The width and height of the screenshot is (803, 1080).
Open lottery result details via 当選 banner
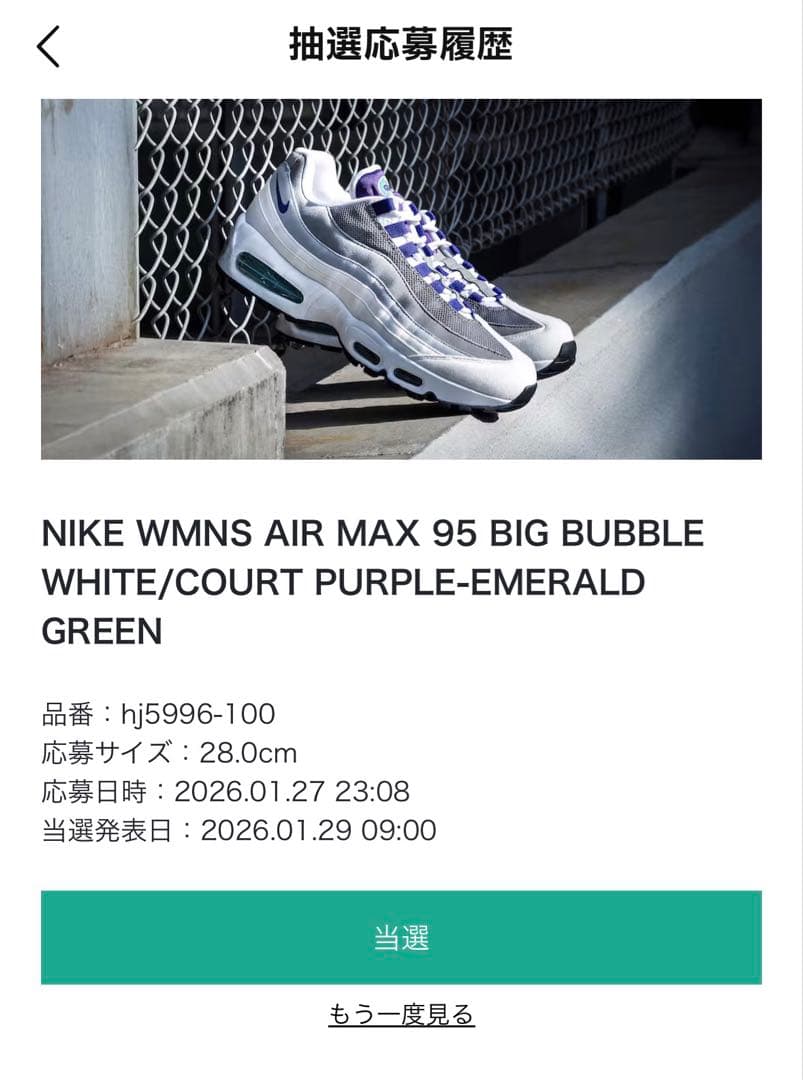[x=401, y=937]
